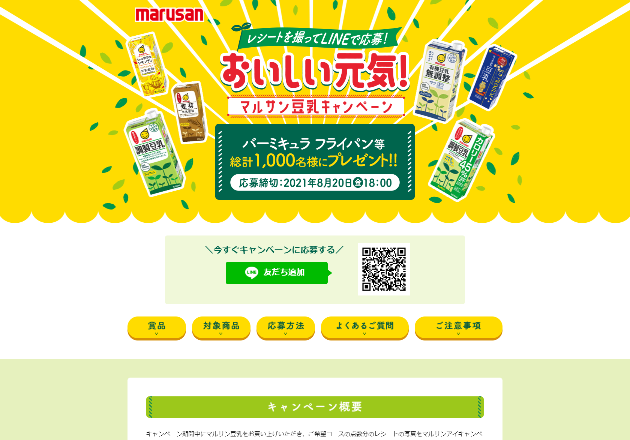Open the 対象商品 section

tap(220, 327)
